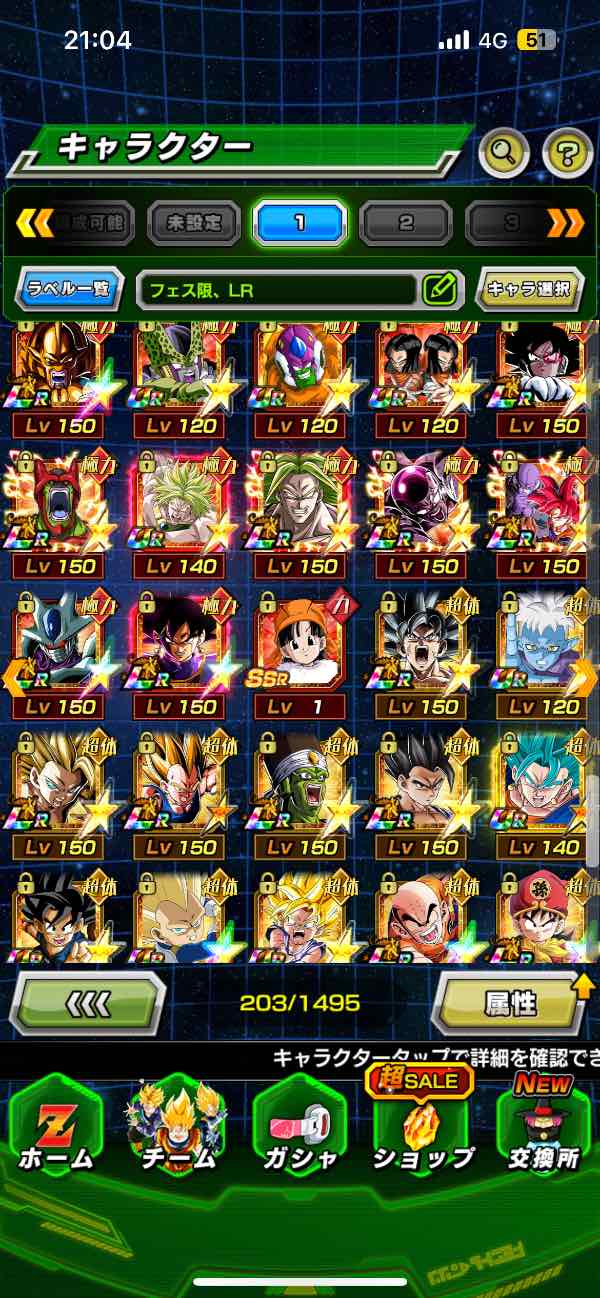
Task: Show next label tabs with right arrows
Action: tap(565, 222)
